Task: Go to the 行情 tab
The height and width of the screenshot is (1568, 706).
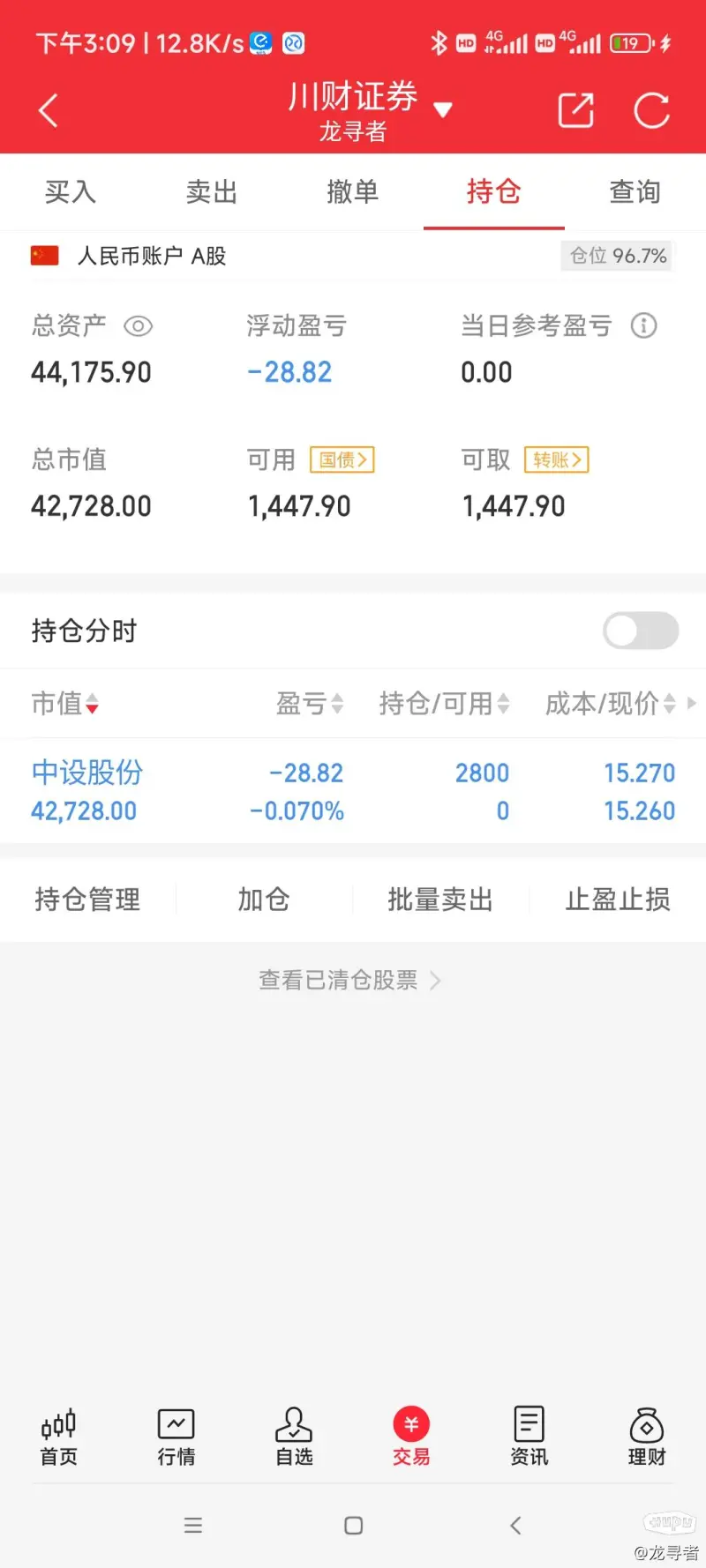Action: pos(176,1437)
